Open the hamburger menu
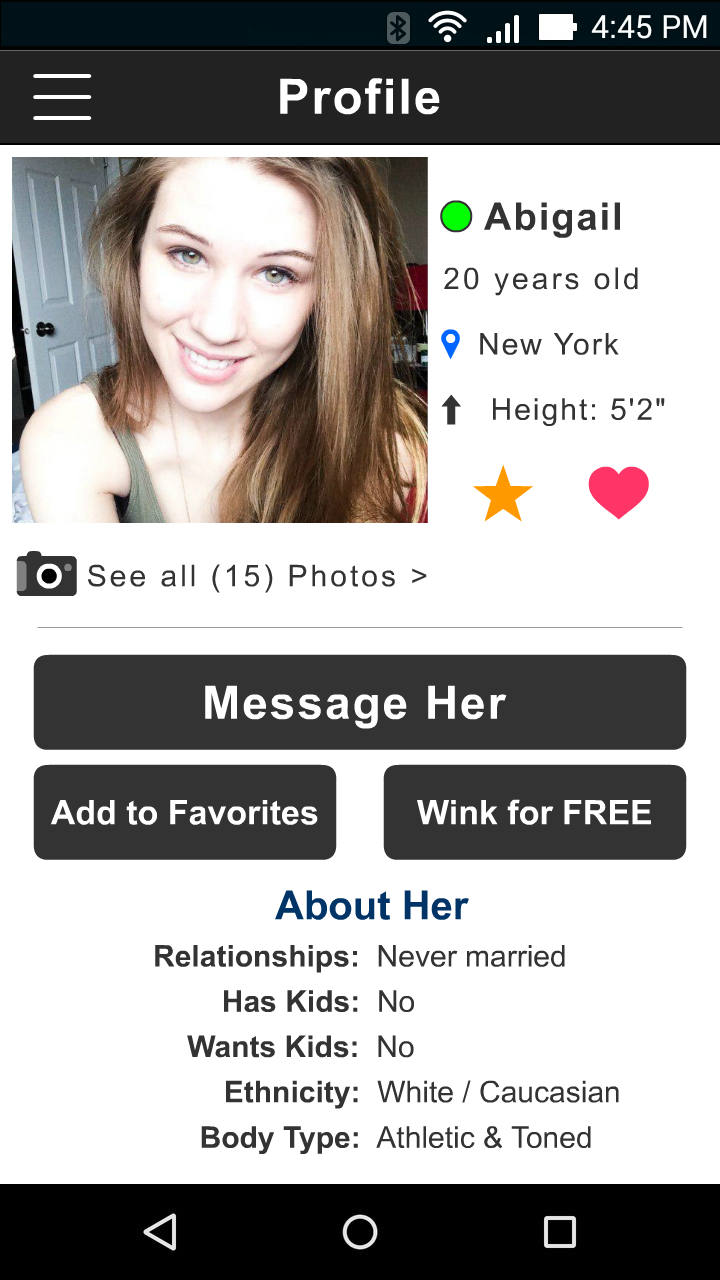The image size is (720, 1280). (62, 97)
